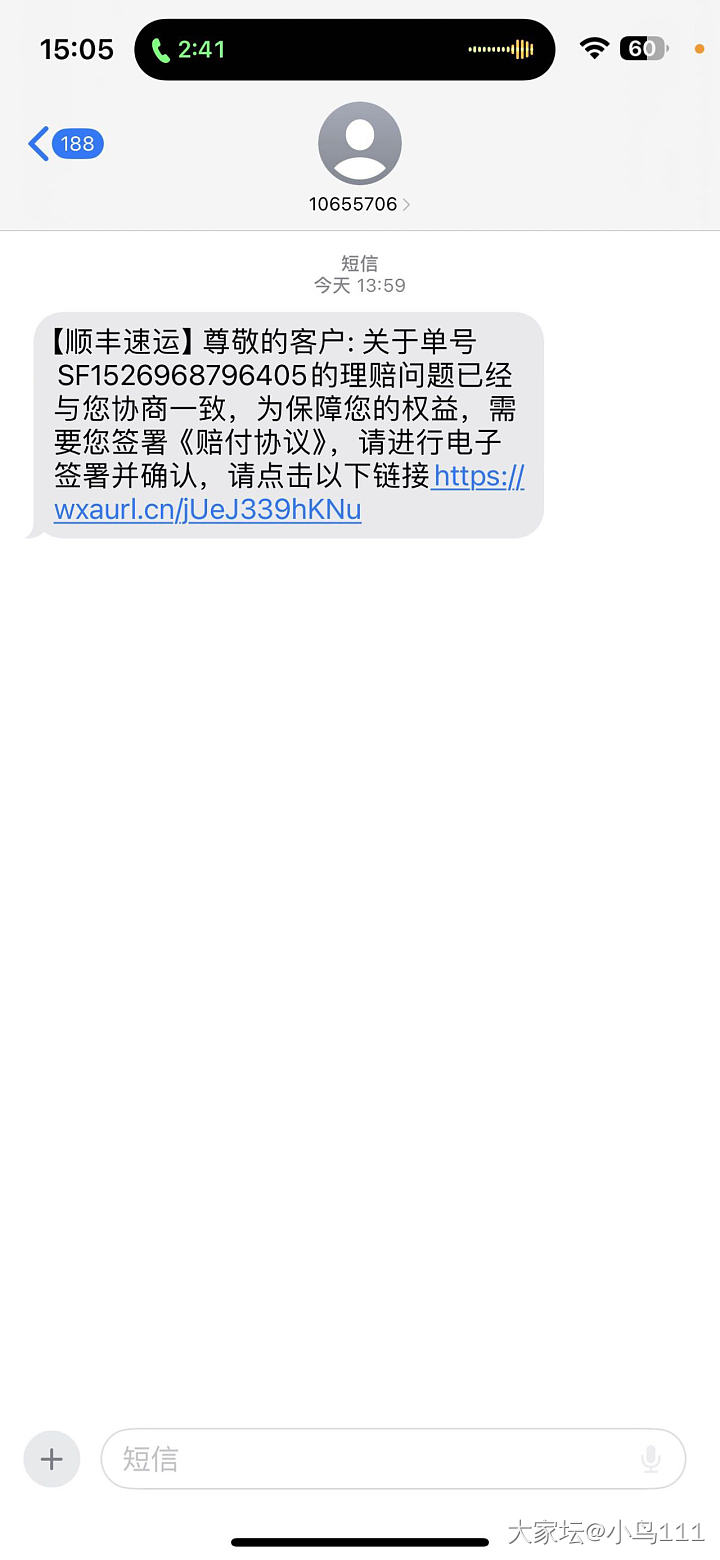Go back to the messages list
Viewport: 720px width, 1560px height.
pyautogui.click(x=64, y=144)
